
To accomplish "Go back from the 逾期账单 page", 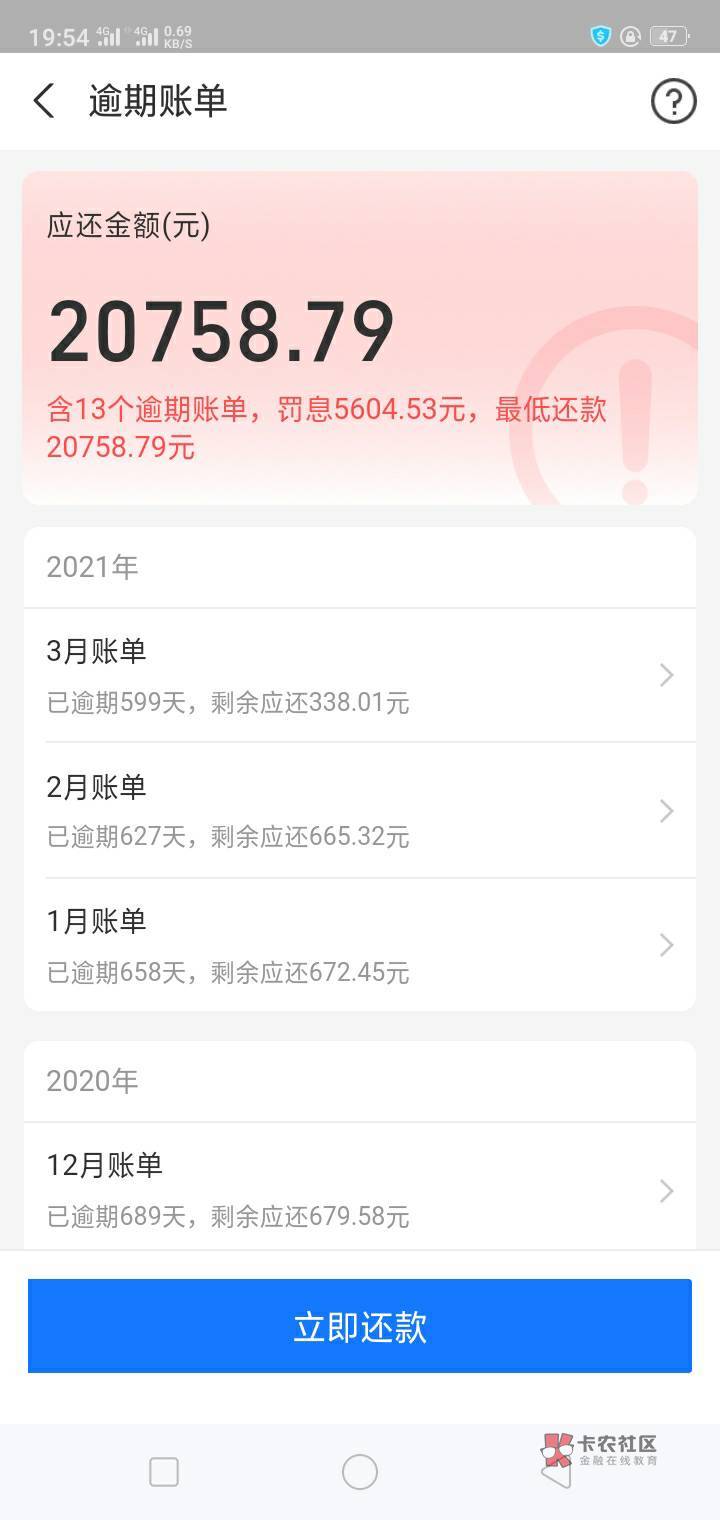I will coord(44,101).
